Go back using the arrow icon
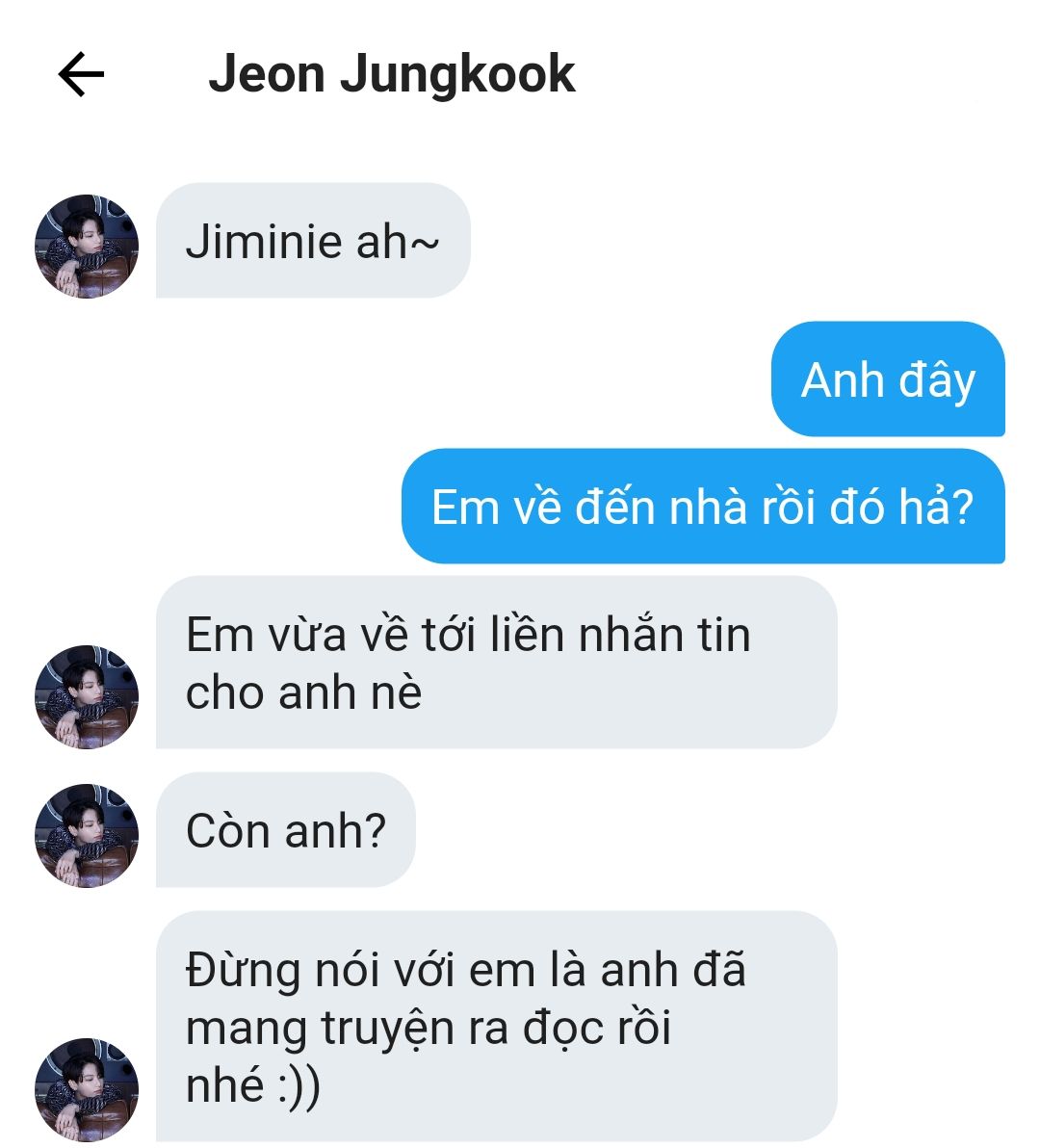This screenshot has height=1148, width=1040. coord(81,75)
